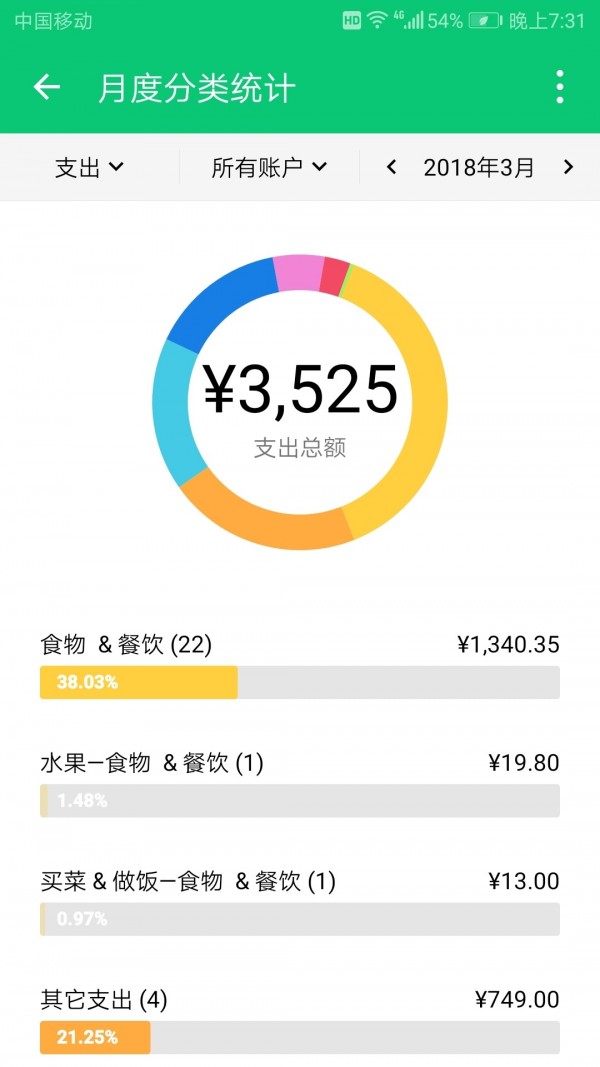Open the 其它支出 (4) category
Screen dimensions: 600x1067
[299, 1018]
